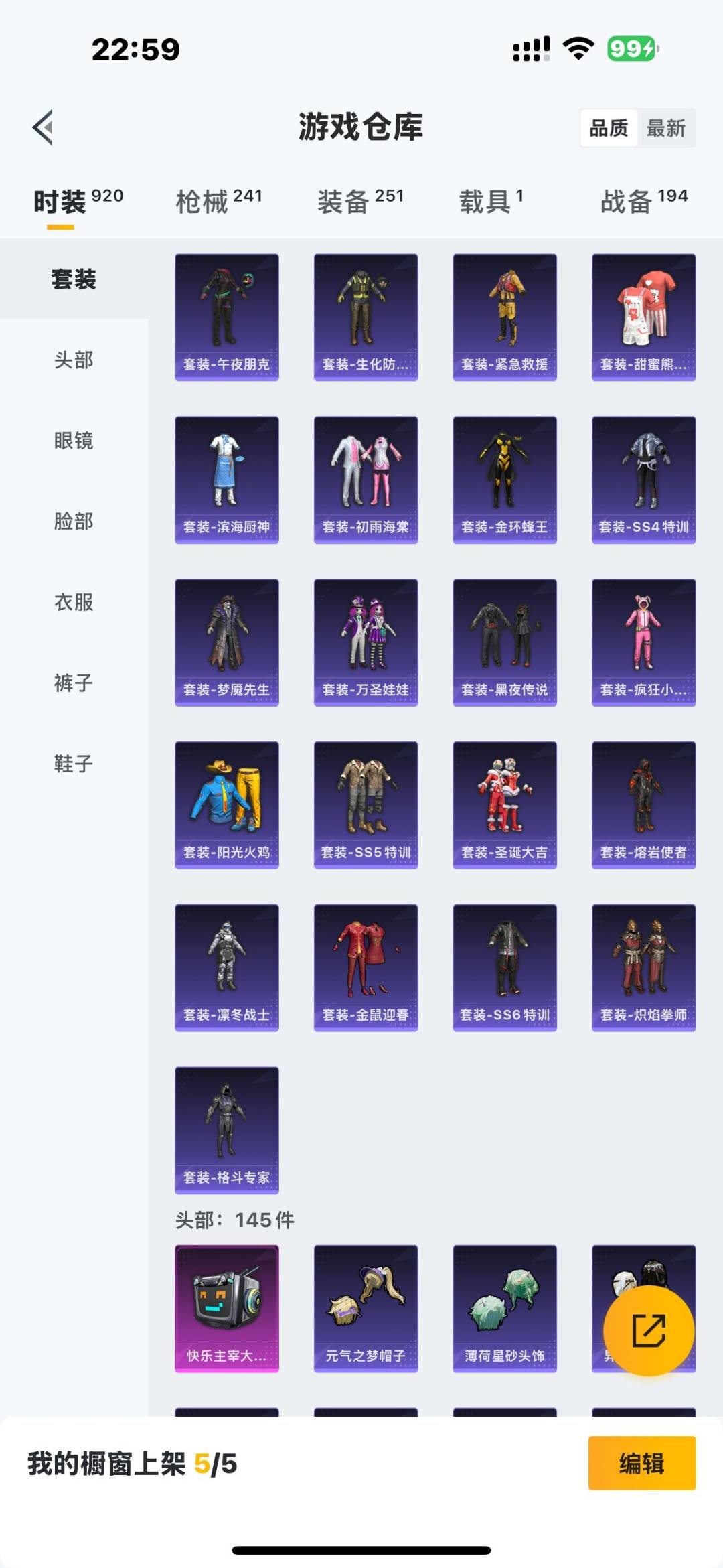Choose the 脸部 category

(x=74, y=521)
